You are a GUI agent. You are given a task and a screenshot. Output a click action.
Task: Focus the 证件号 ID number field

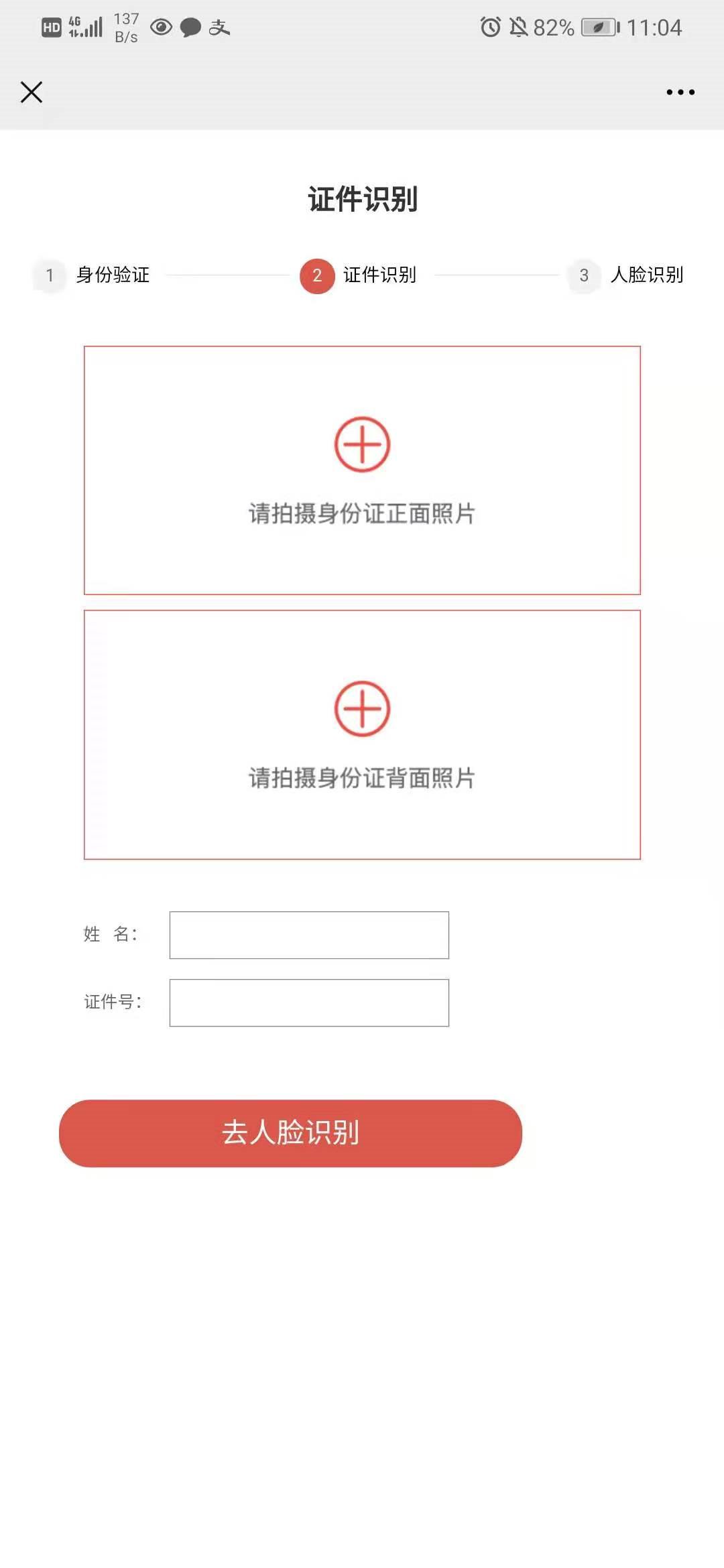pos(309,1002)
